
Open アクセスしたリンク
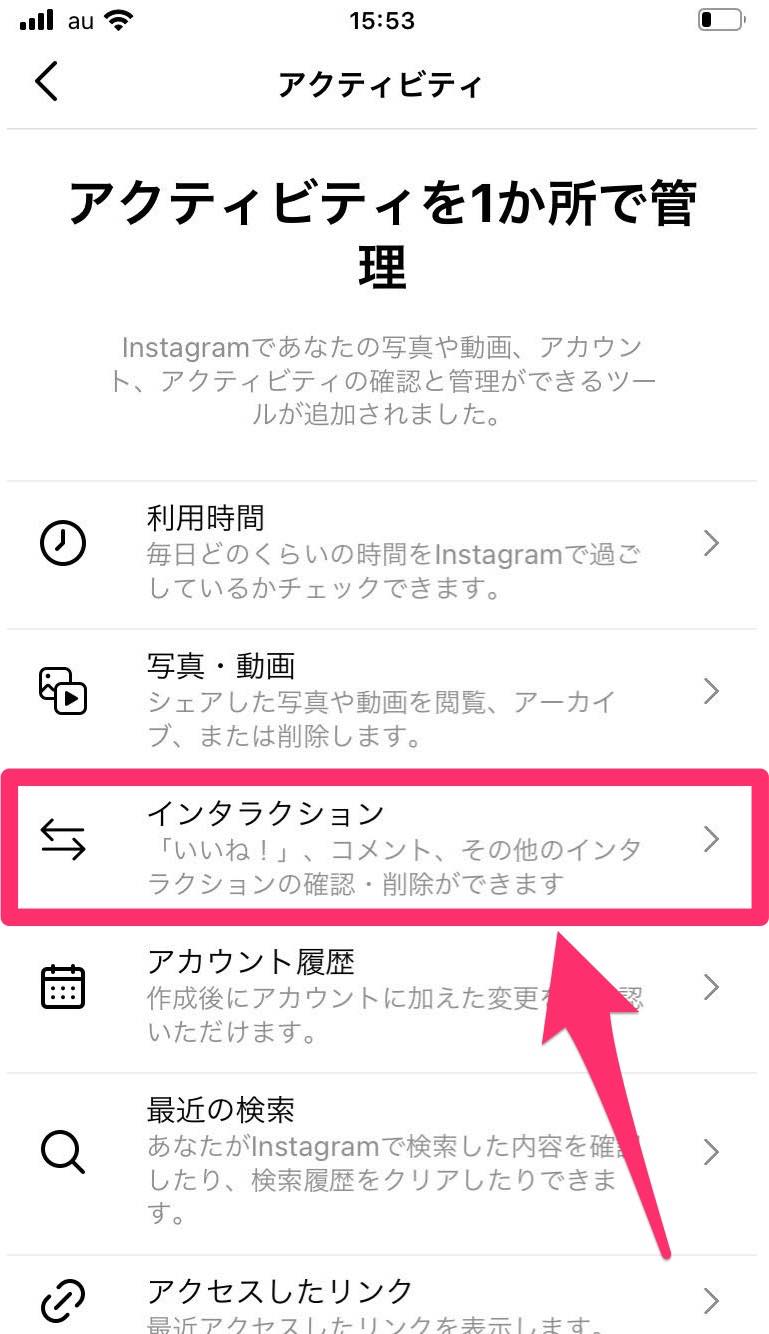[384, 1302]
